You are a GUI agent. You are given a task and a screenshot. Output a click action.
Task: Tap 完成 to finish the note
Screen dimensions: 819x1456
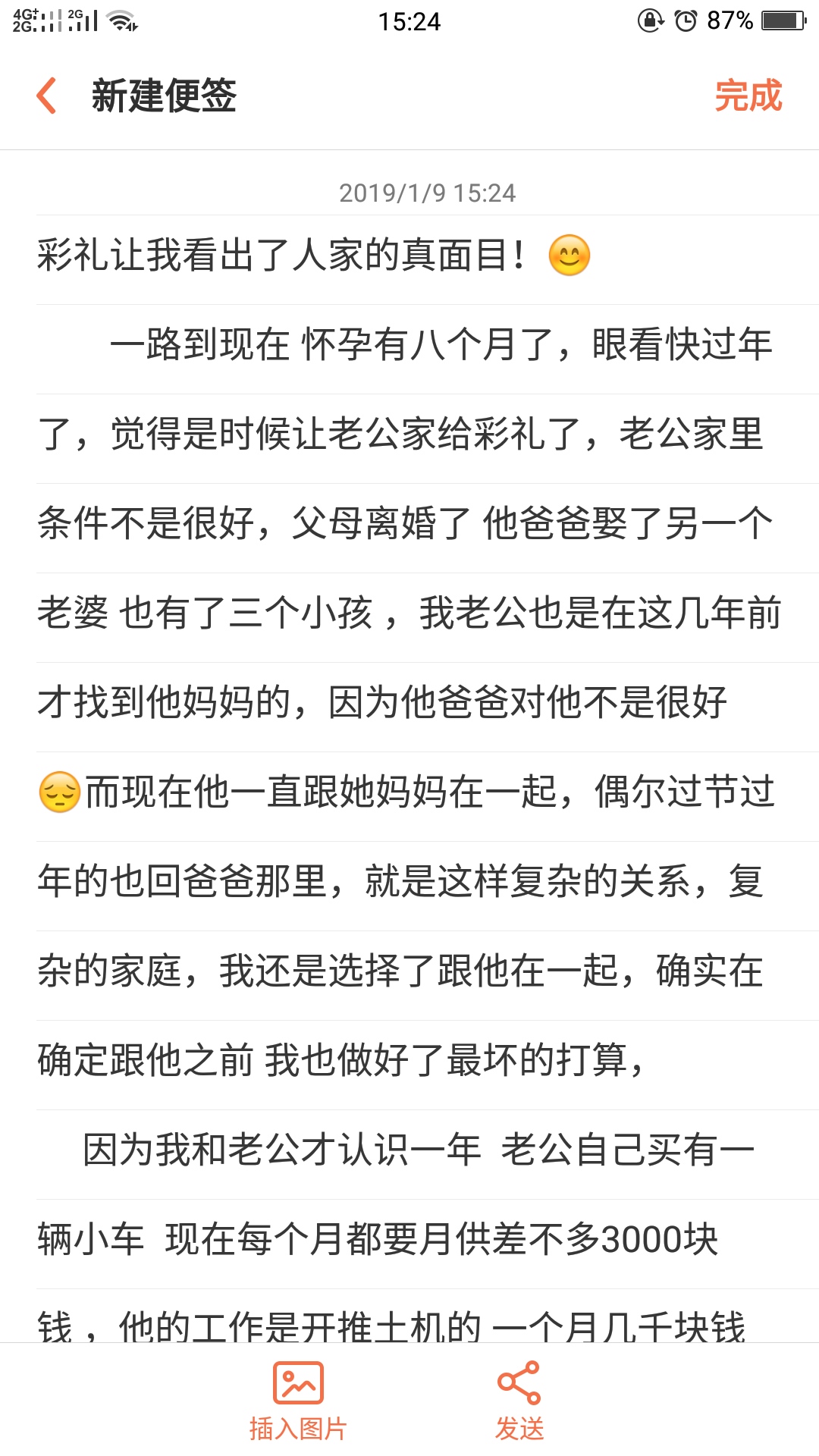pos(748,96)
